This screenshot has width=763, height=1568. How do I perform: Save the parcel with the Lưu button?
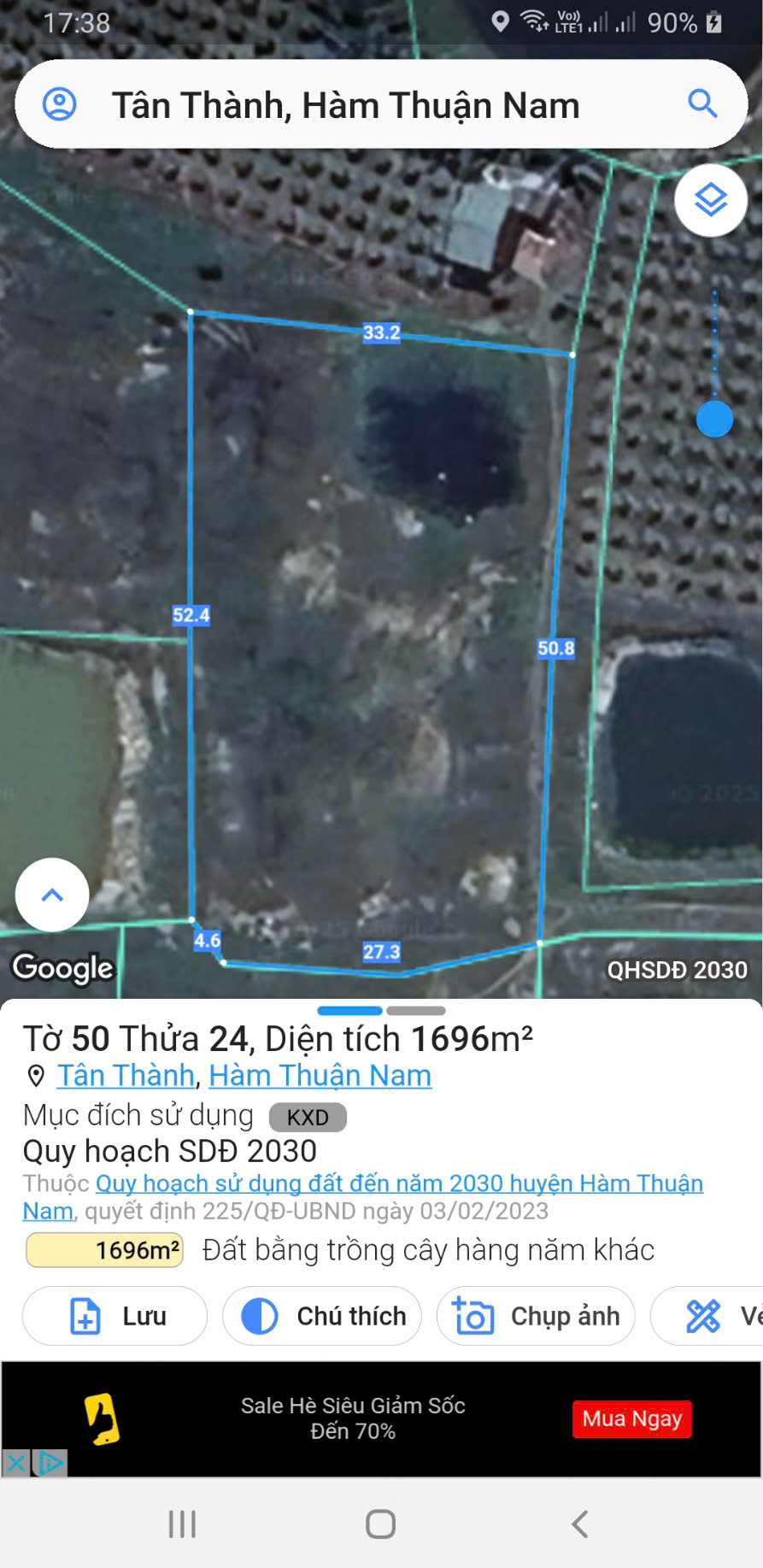pos(115,1316)
